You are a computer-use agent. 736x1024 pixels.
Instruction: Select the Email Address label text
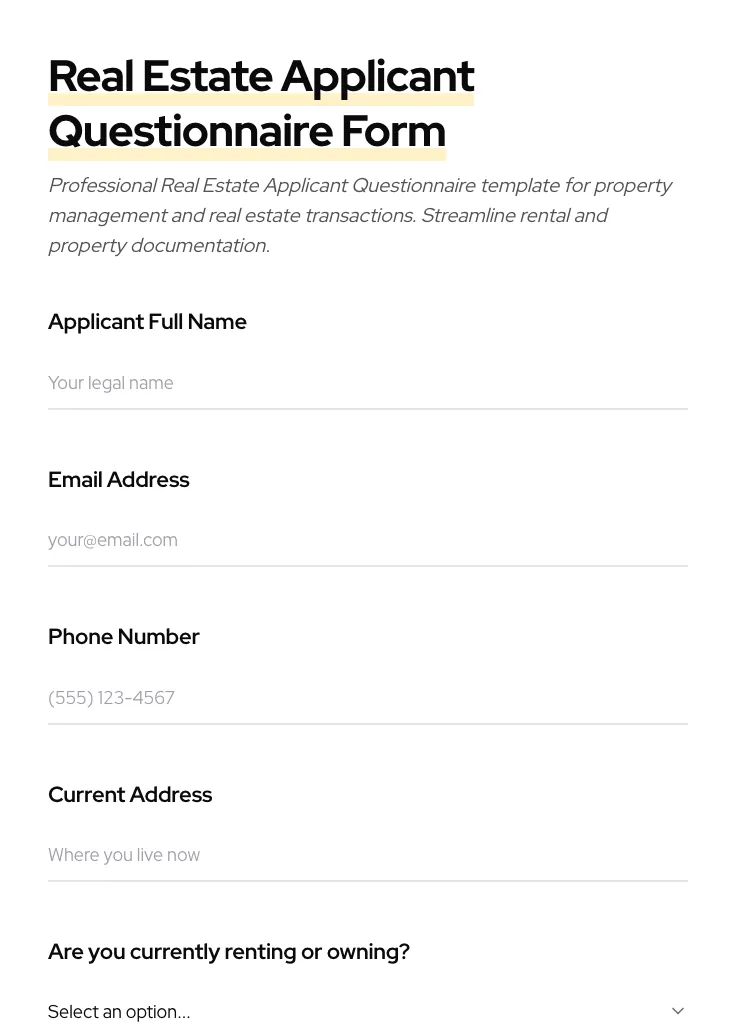(x=118, y=480)
